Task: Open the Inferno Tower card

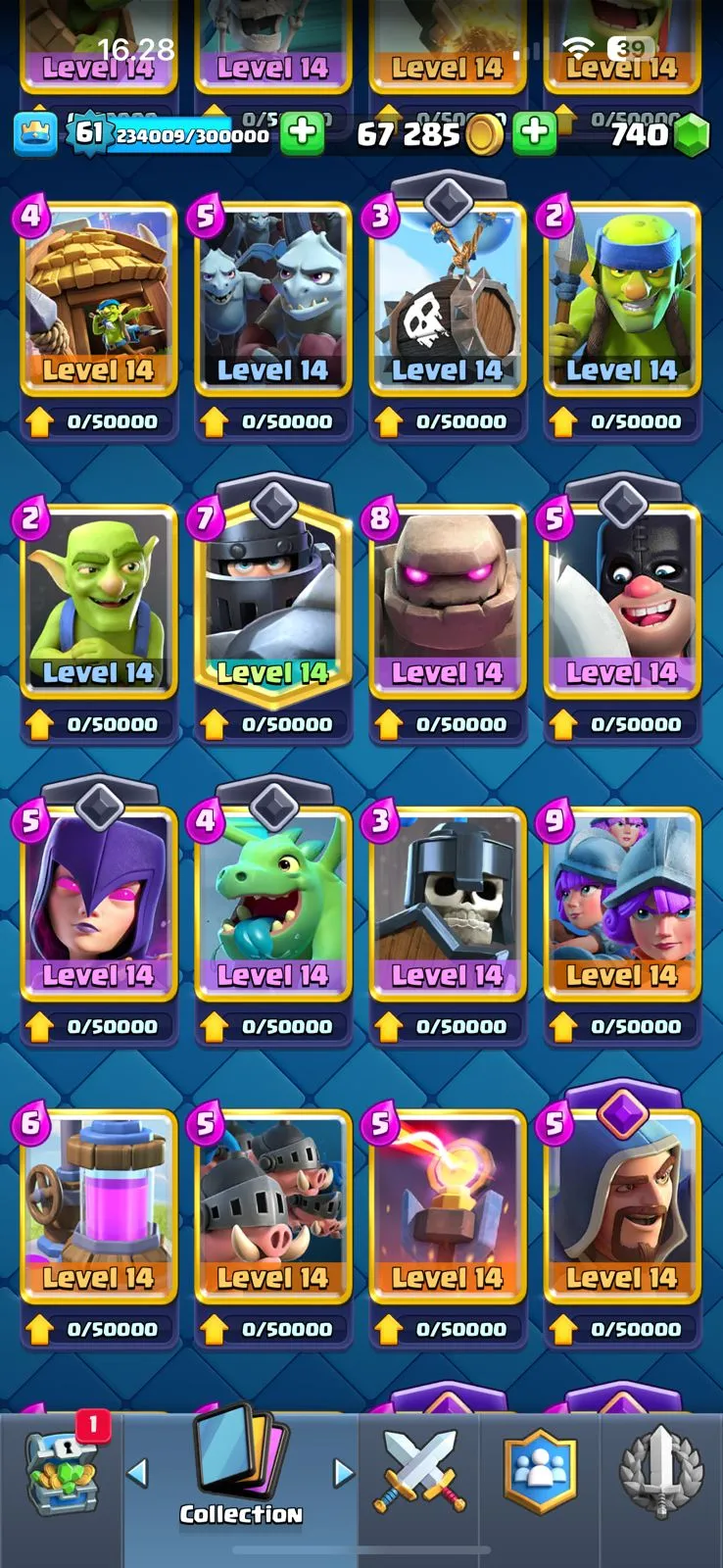Action: click(447, 1206)
